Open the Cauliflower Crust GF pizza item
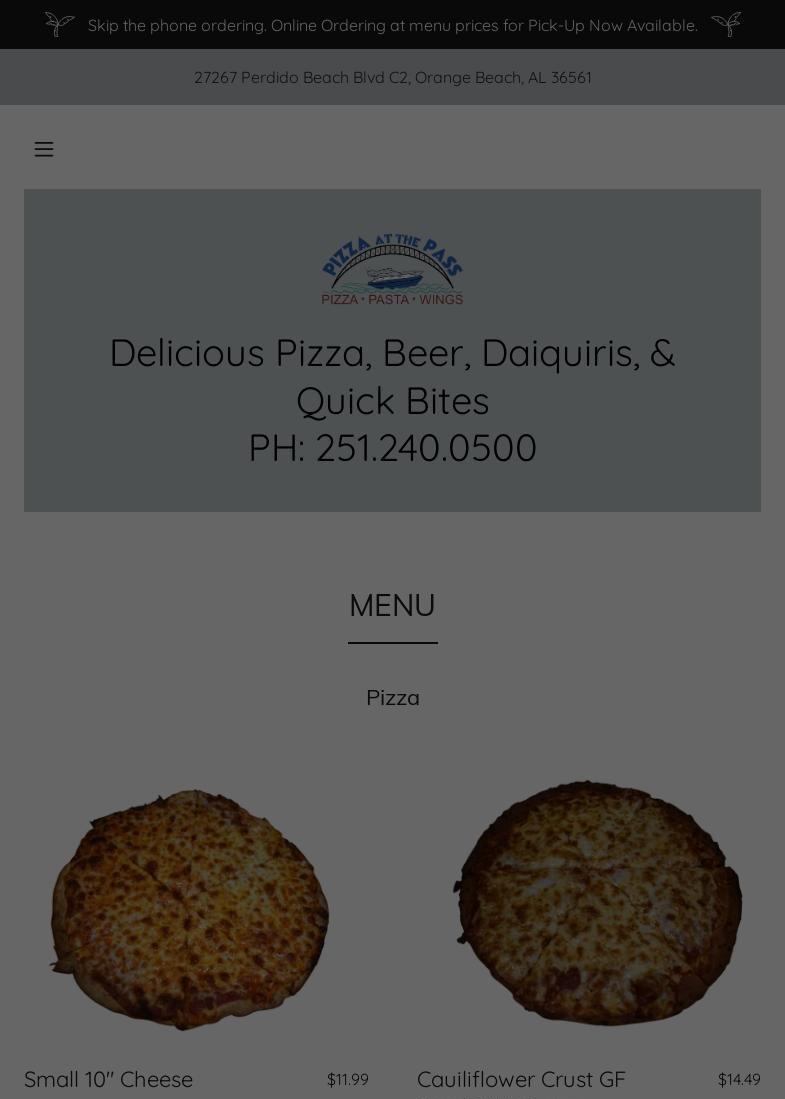Screen dimensions: 785x1099 point(521,1079)
